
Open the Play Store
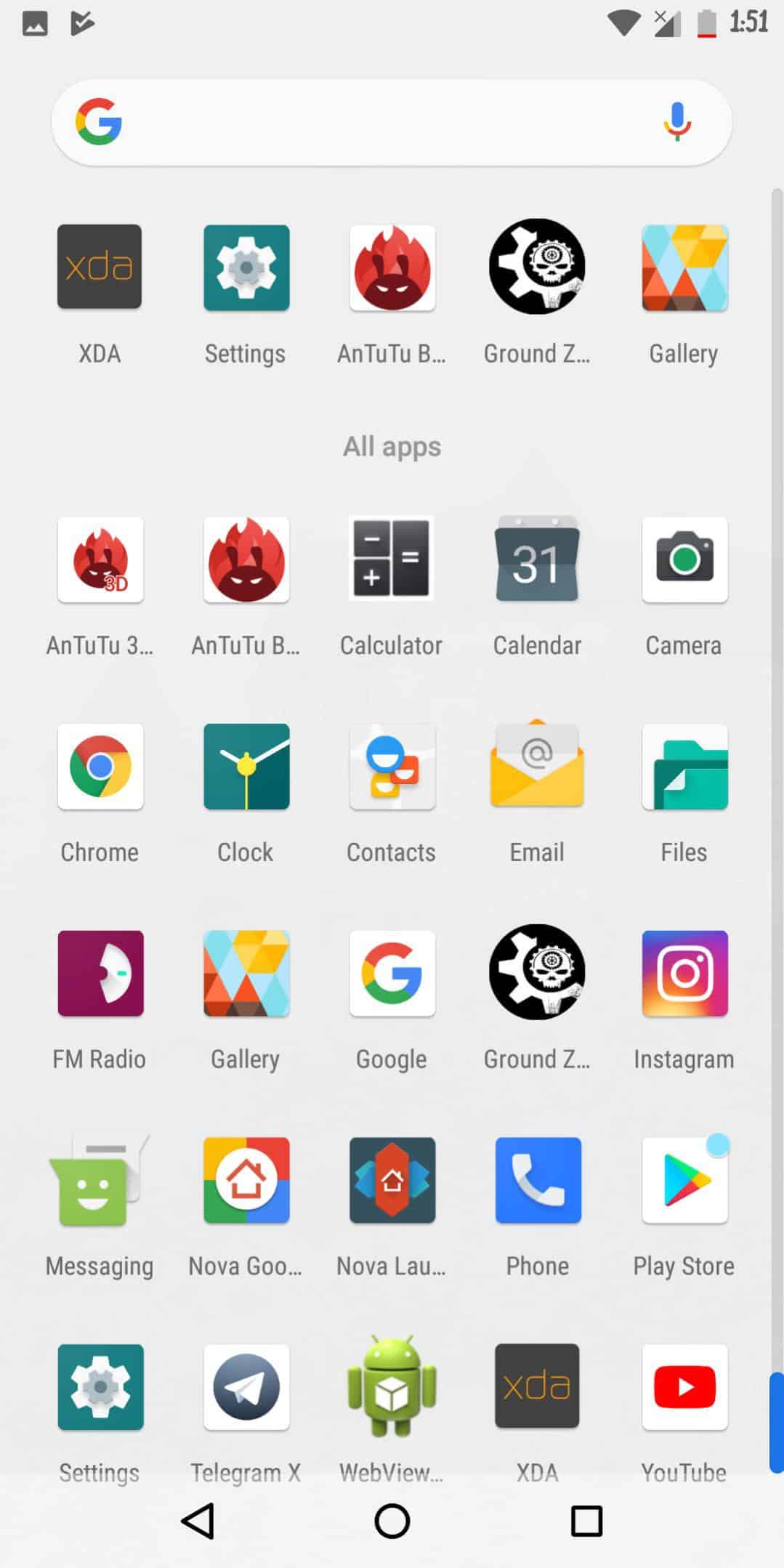click(684, 1181)
